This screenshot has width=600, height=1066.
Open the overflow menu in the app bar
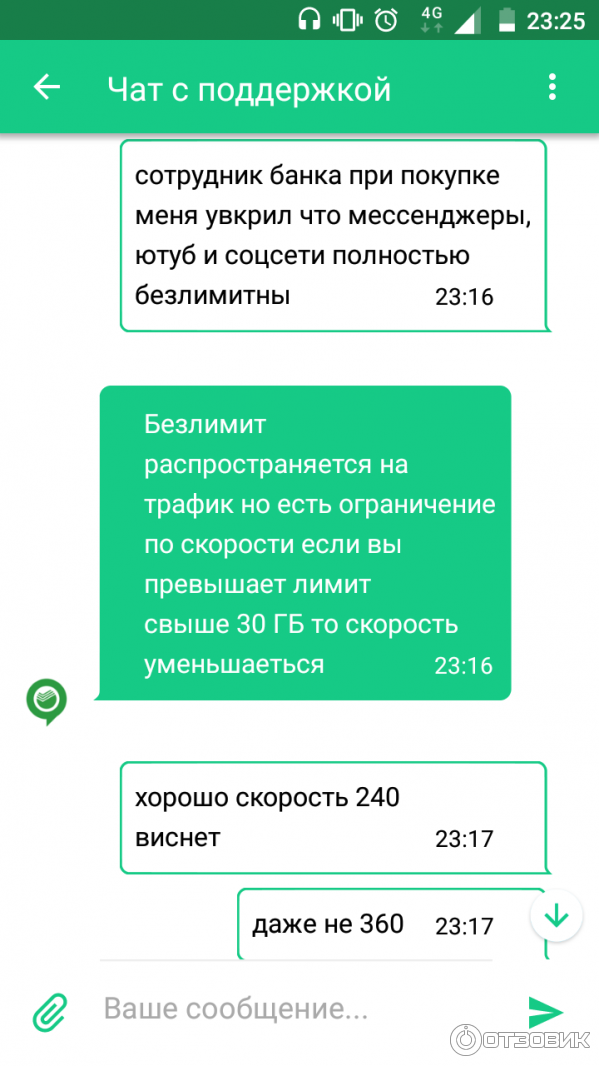[x=552, y=88]
